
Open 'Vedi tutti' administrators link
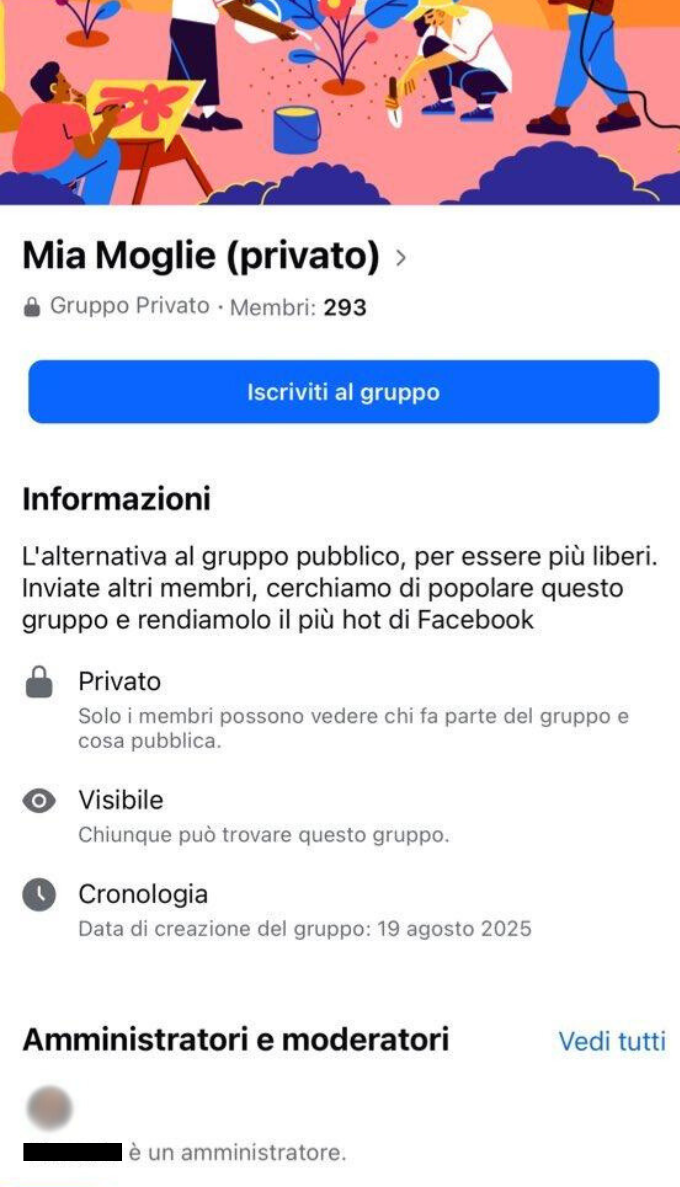[x=611, y=1041]
